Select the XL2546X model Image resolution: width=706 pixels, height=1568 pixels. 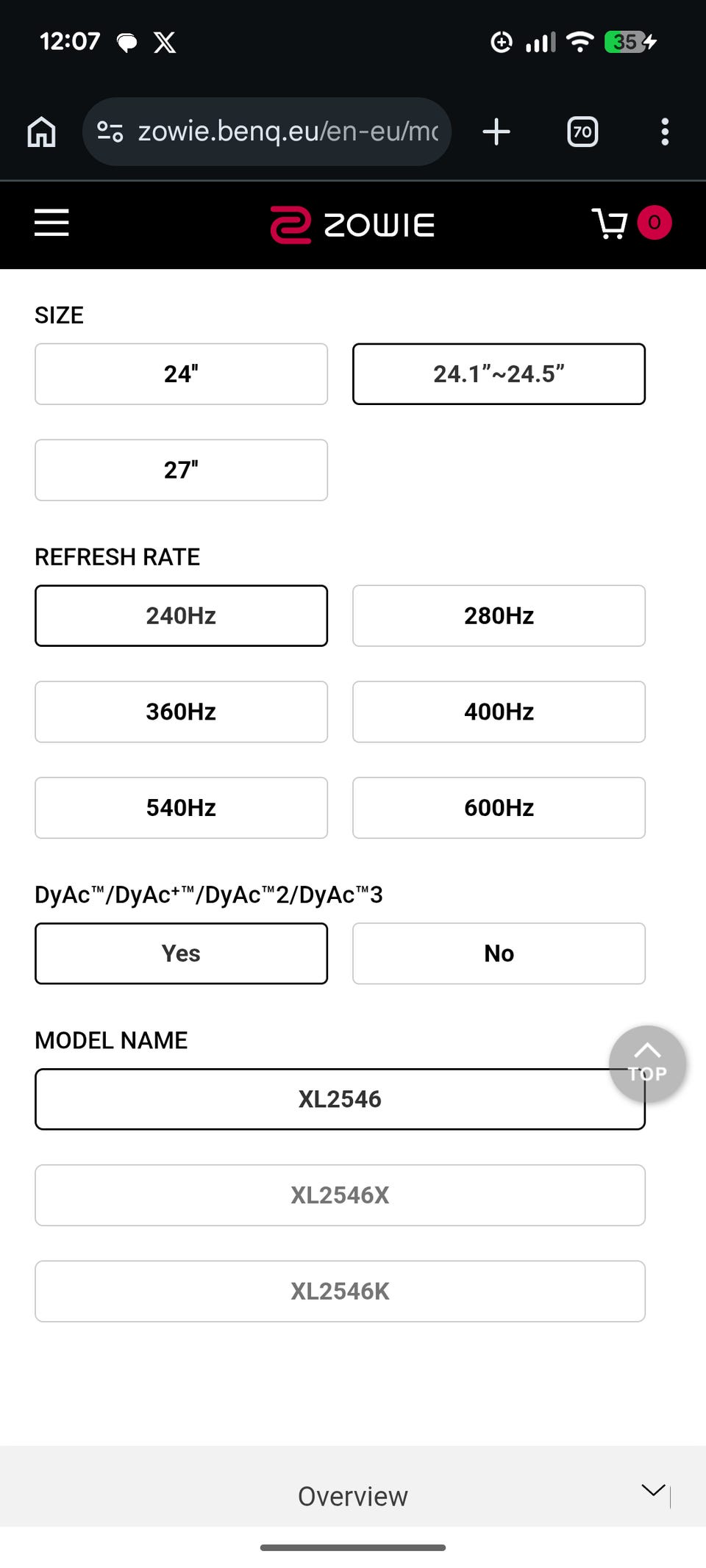coord(340,1195)
